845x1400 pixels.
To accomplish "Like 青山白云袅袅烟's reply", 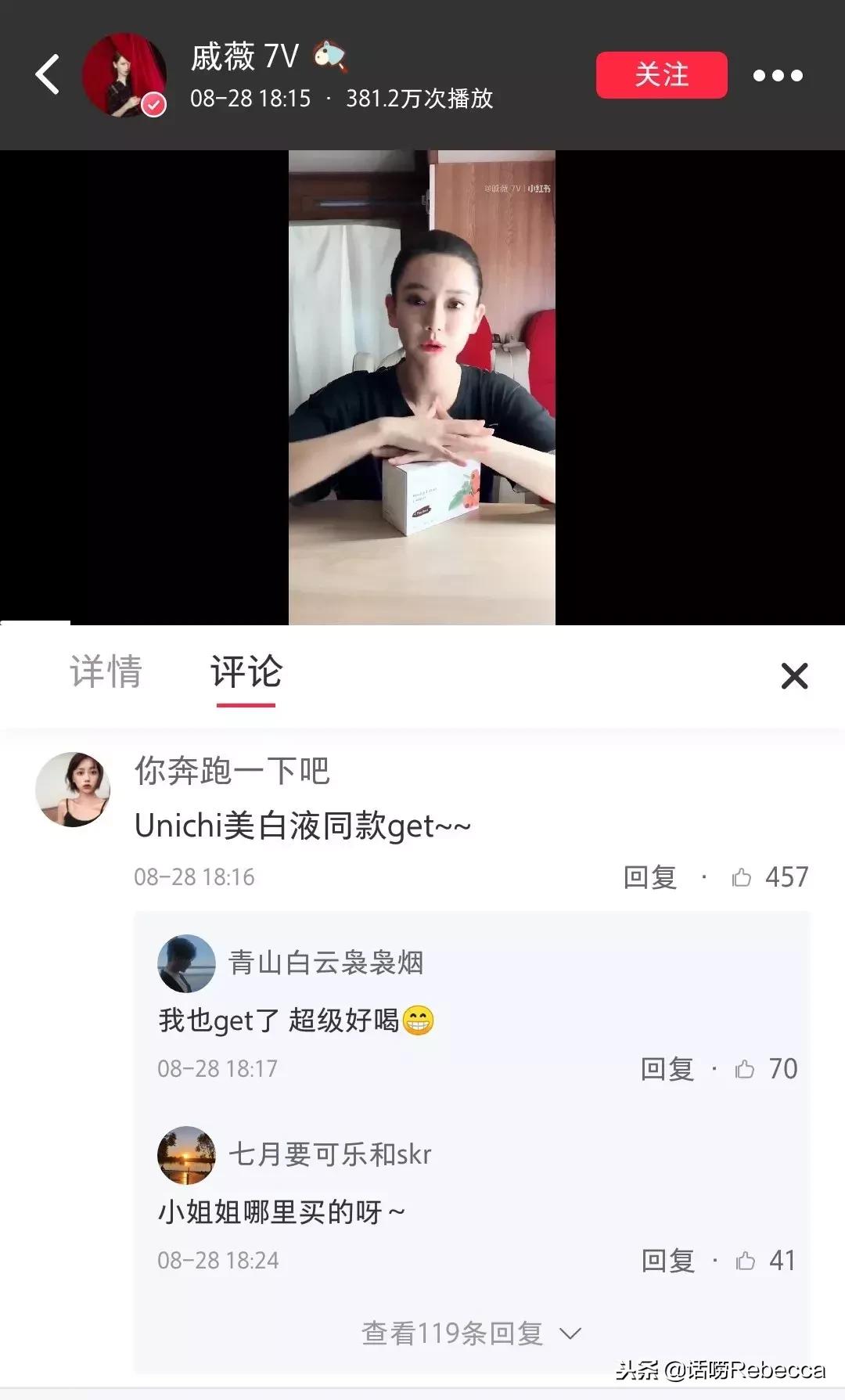I will pyautogui.click(x=746, y=1067).
